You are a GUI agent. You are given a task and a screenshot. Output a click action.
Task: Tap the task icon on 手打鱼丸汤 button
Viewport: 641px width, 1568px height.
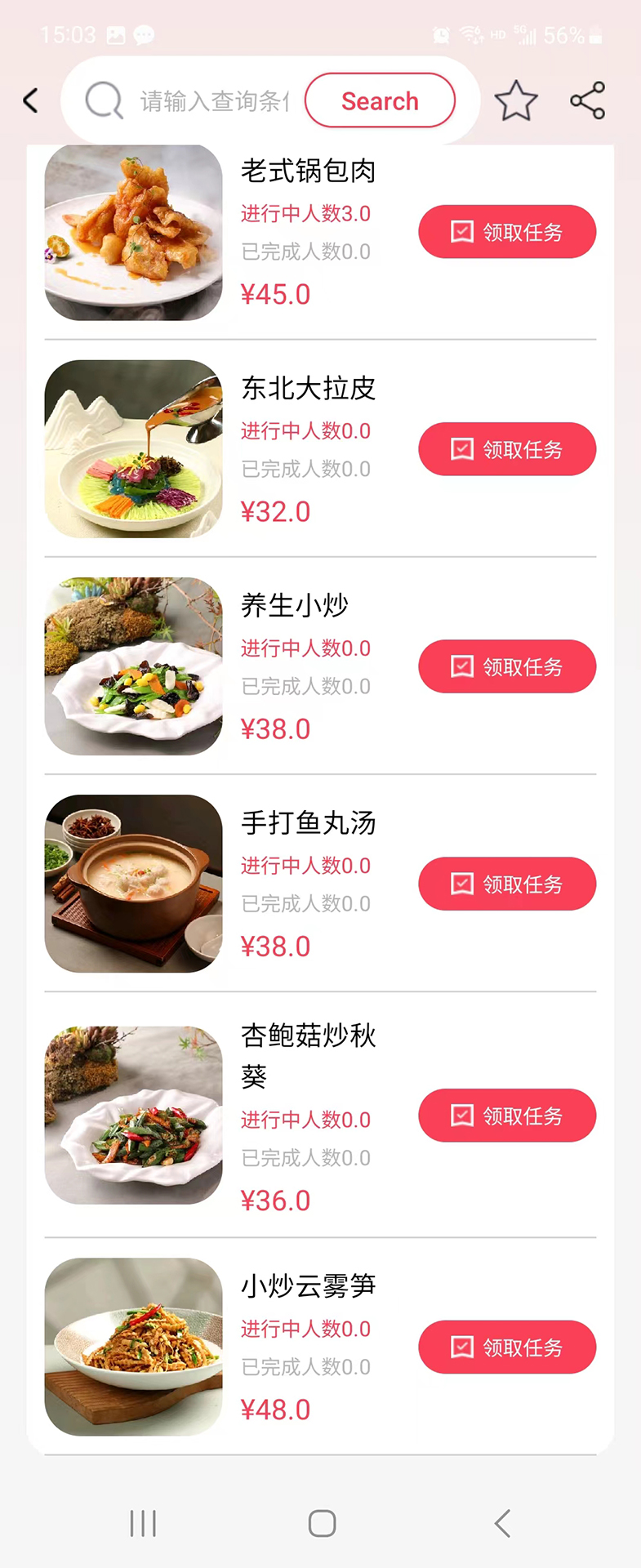462,883
